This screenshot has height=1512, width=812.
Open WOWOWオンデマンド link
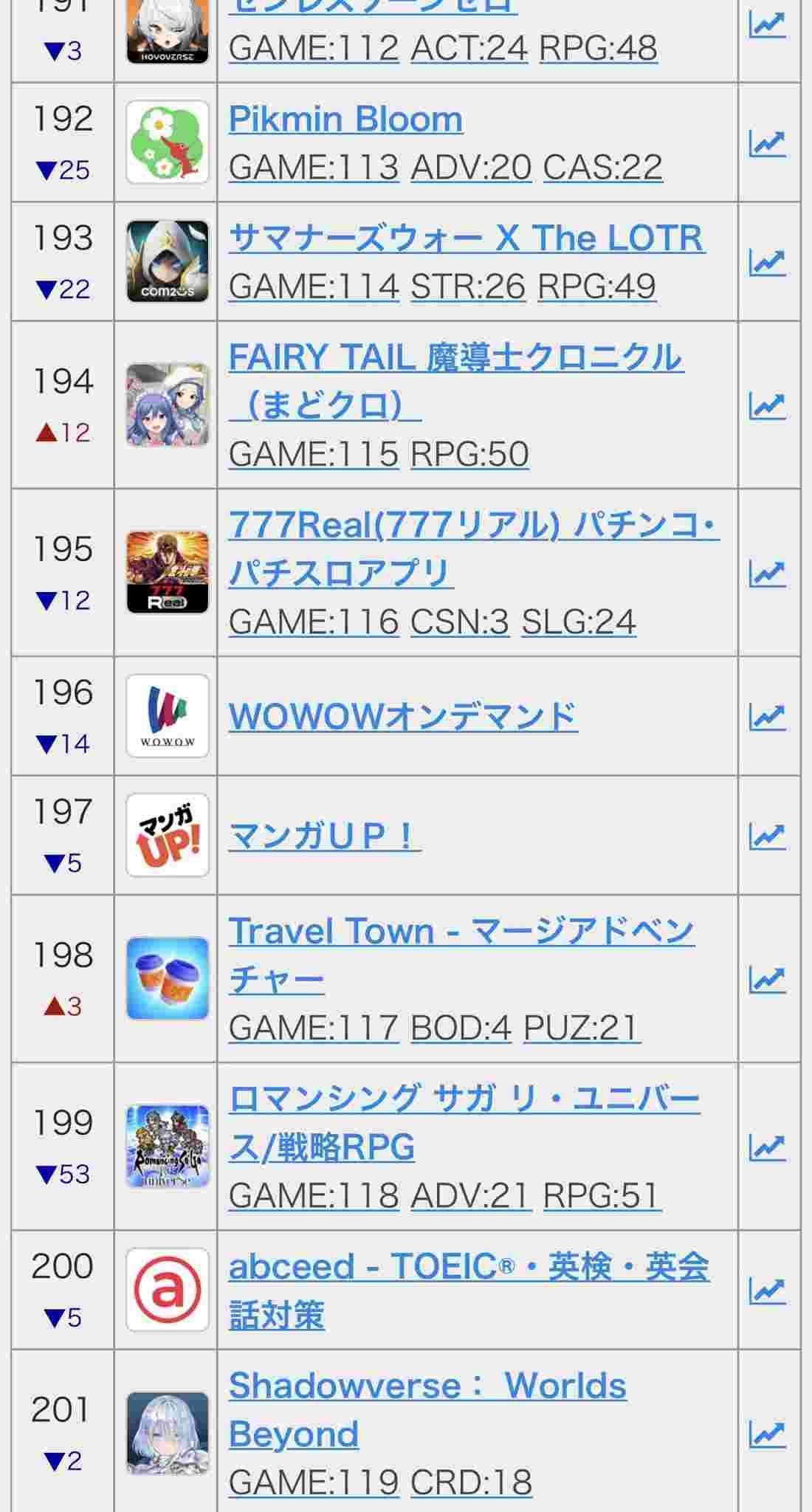point(403,716)
